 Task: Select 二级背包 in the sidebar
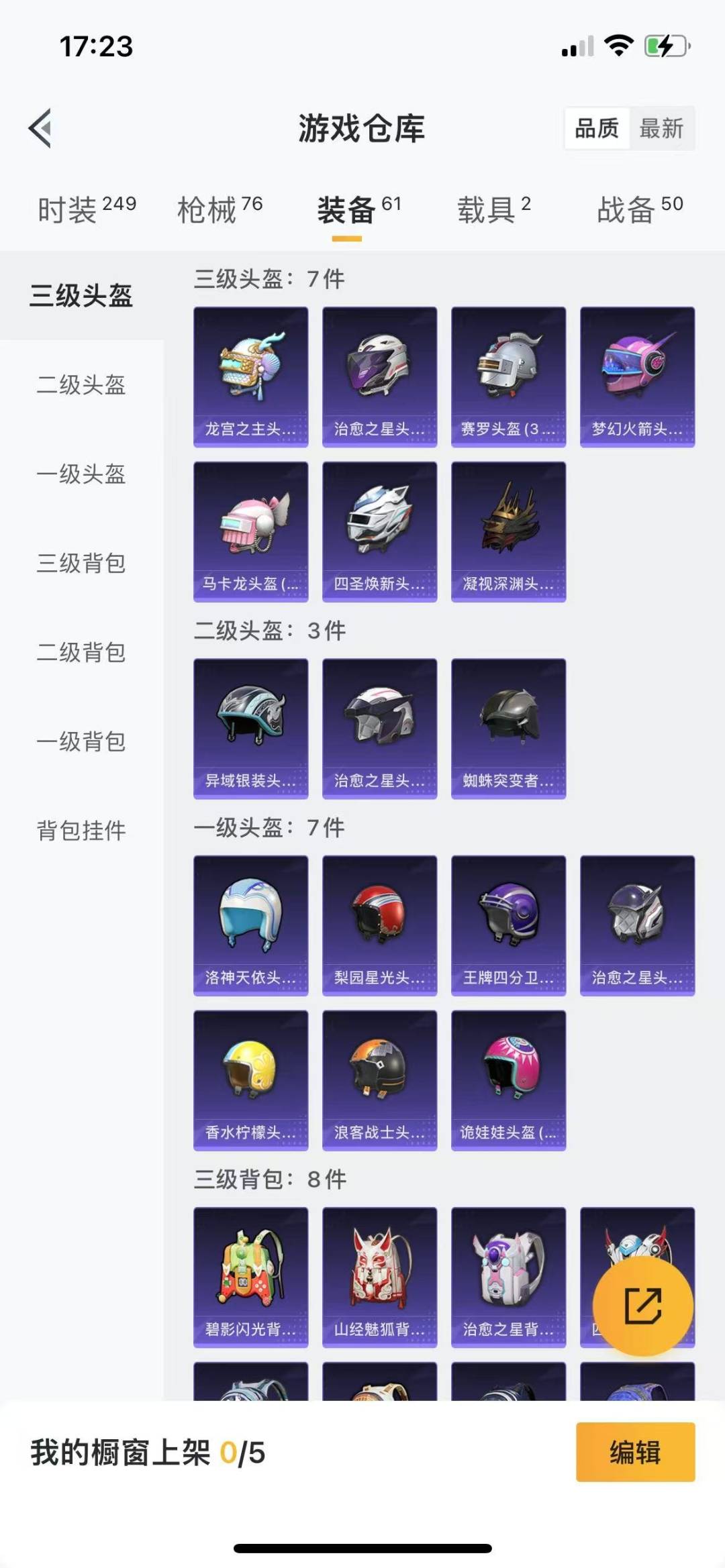[x=81, y=653]
